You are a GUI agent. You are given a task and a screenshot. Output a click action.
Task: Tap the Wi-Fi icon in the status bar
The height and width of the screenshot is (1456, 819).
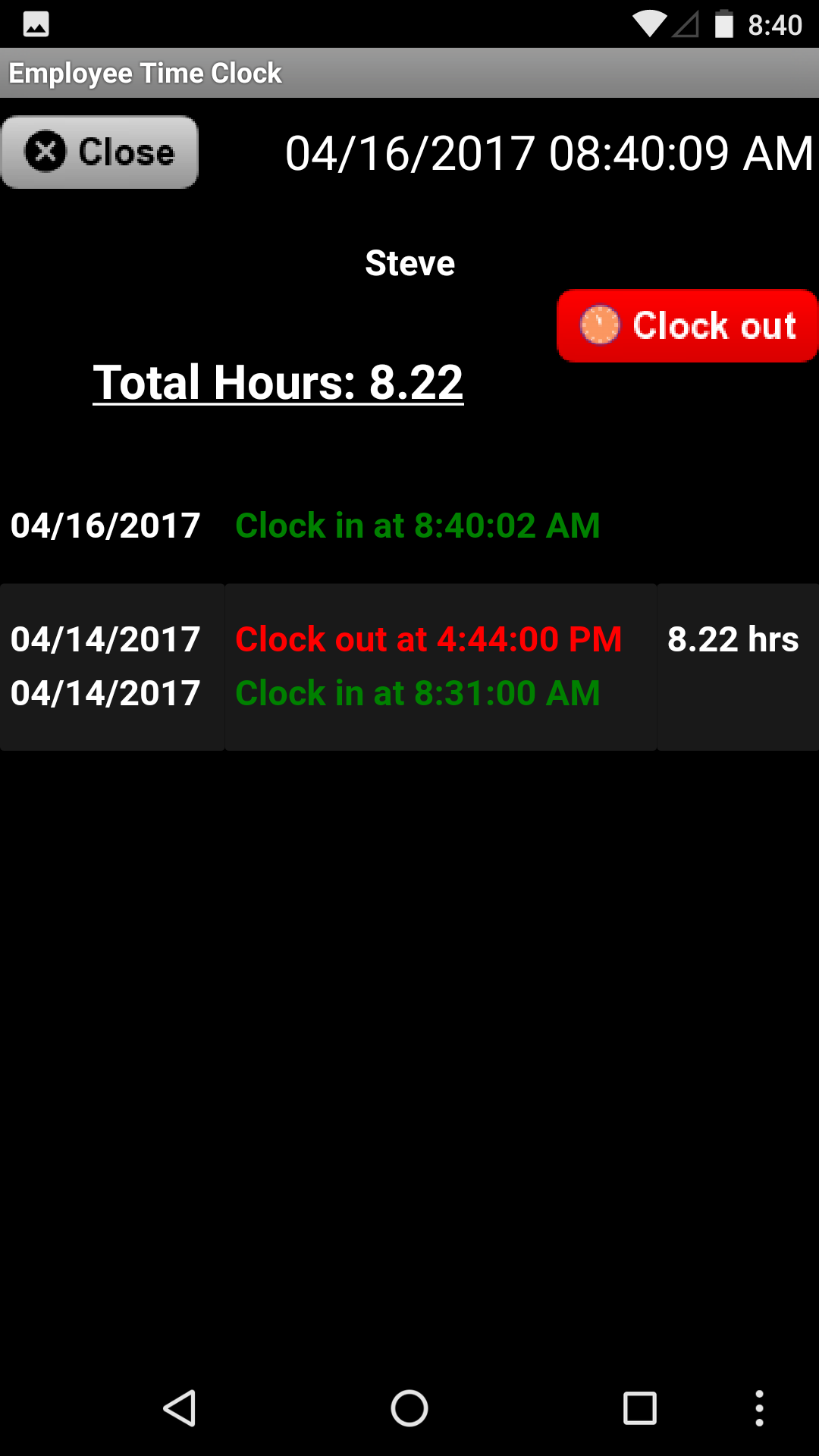point(651,24)
